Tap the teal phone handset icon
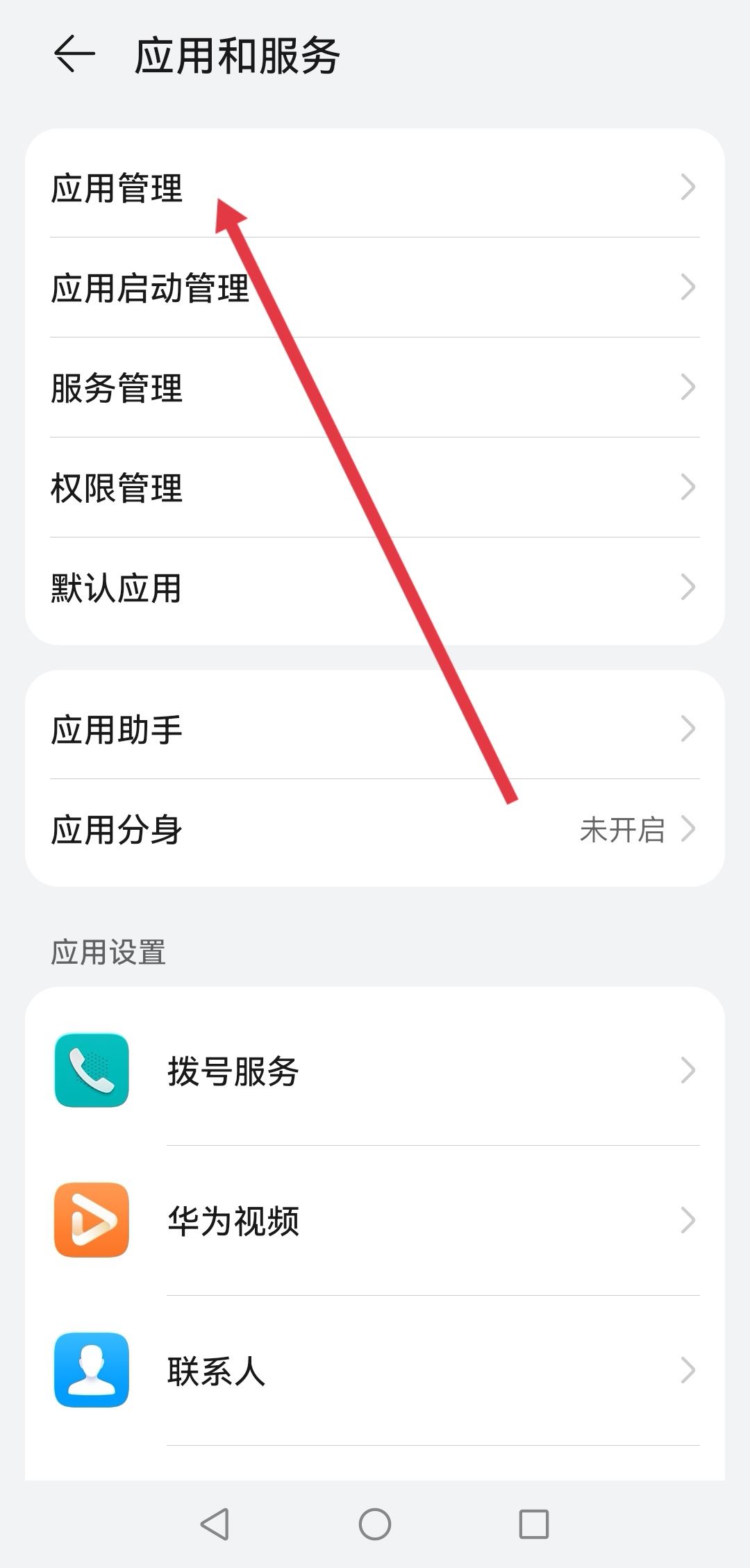This screenshot has width=750, height=1568. tap(91, 1071)
